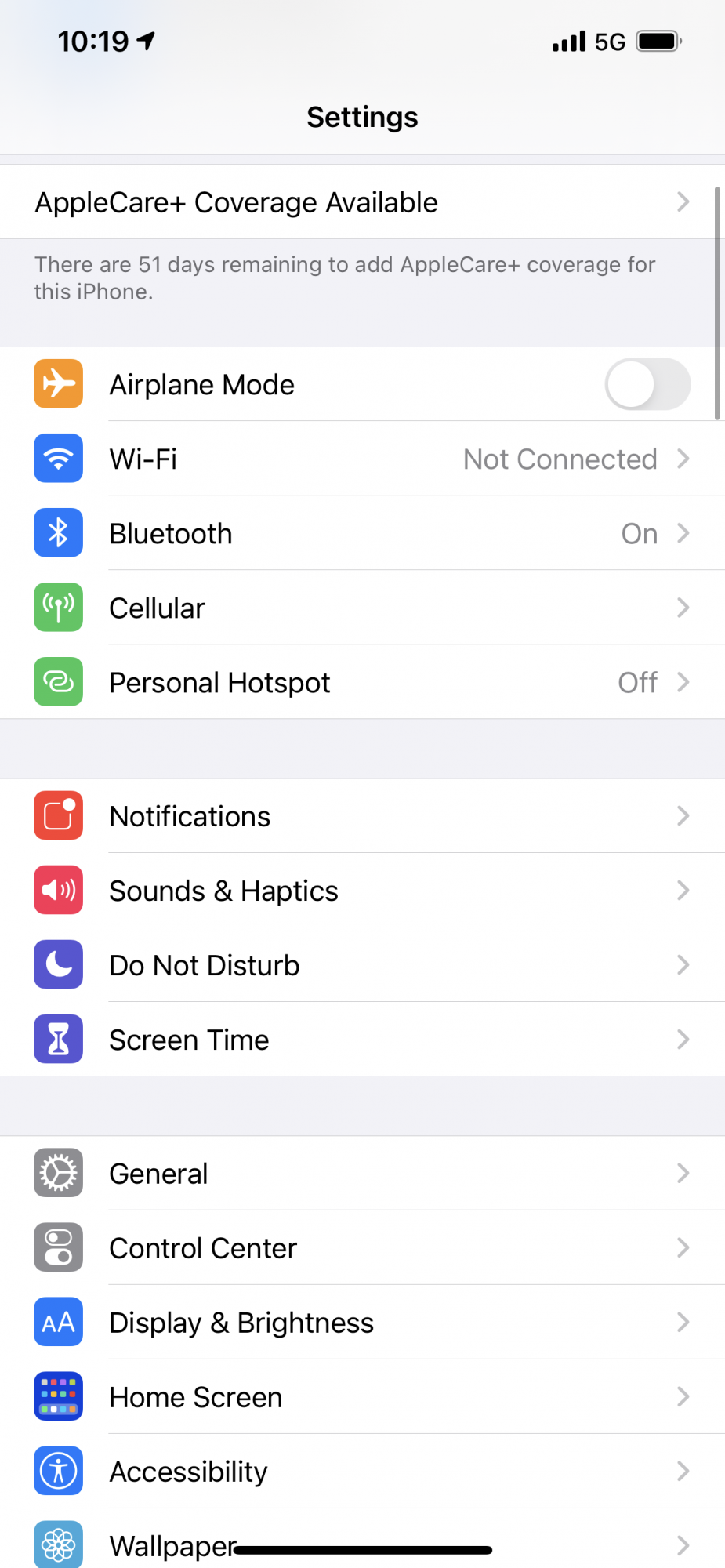
Task: Go to Display & Brightness
Action: tap(362, 1323)
